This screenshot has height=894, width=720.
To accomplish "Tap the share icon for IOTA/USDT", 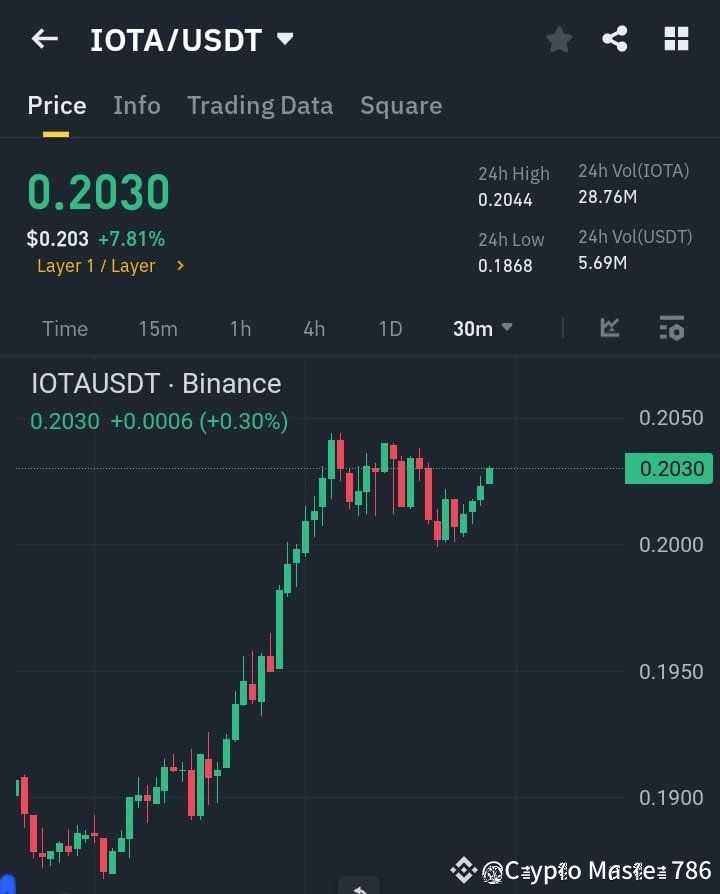I will (x=615, y=38).
